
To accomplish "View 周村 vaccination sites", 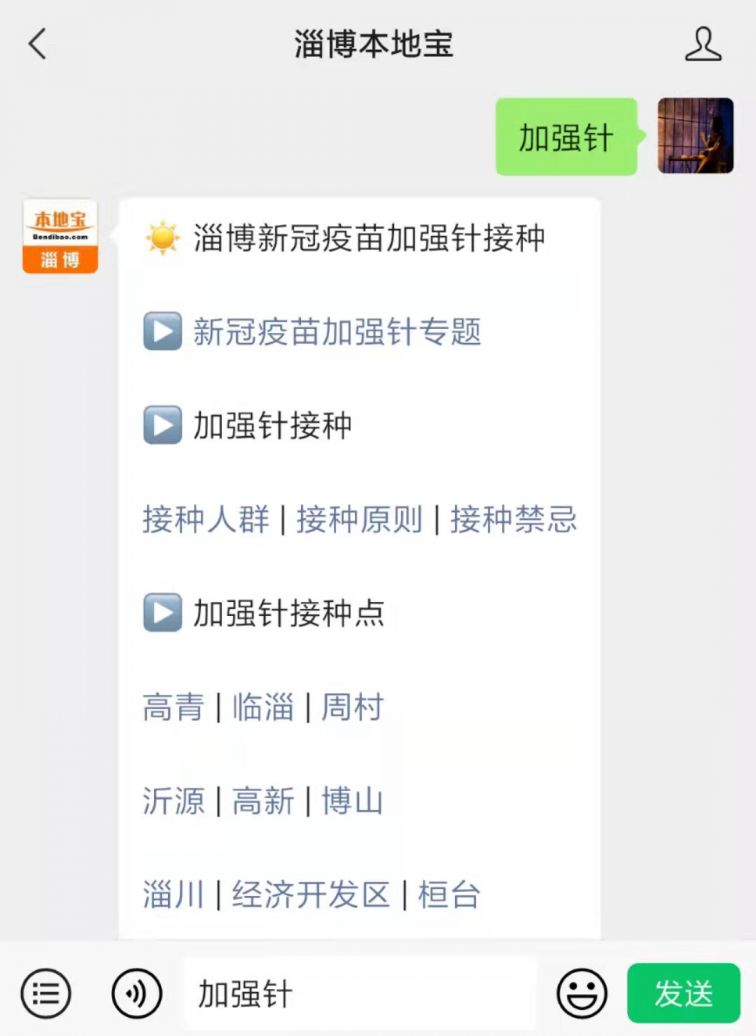I will 352,708.
